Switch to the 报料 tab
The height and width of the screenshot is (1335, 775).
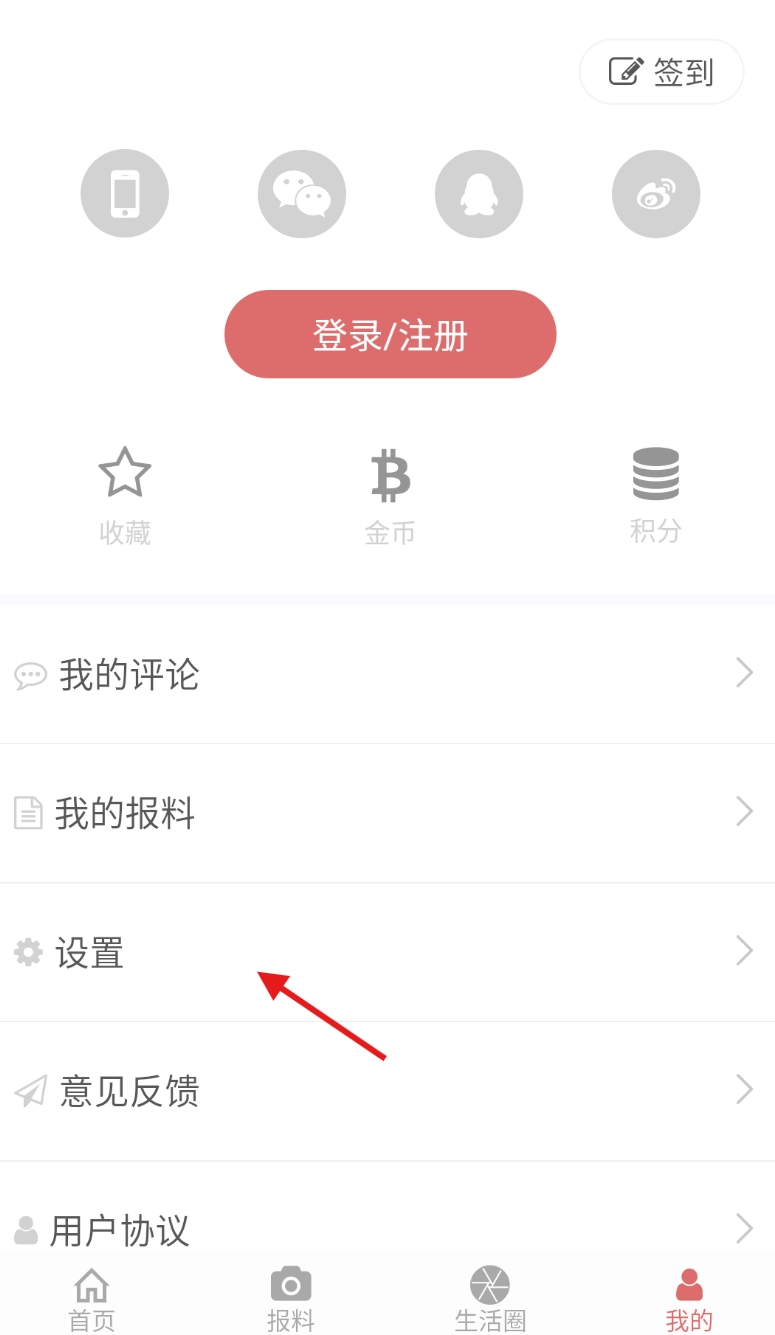tap(291, 1299)
